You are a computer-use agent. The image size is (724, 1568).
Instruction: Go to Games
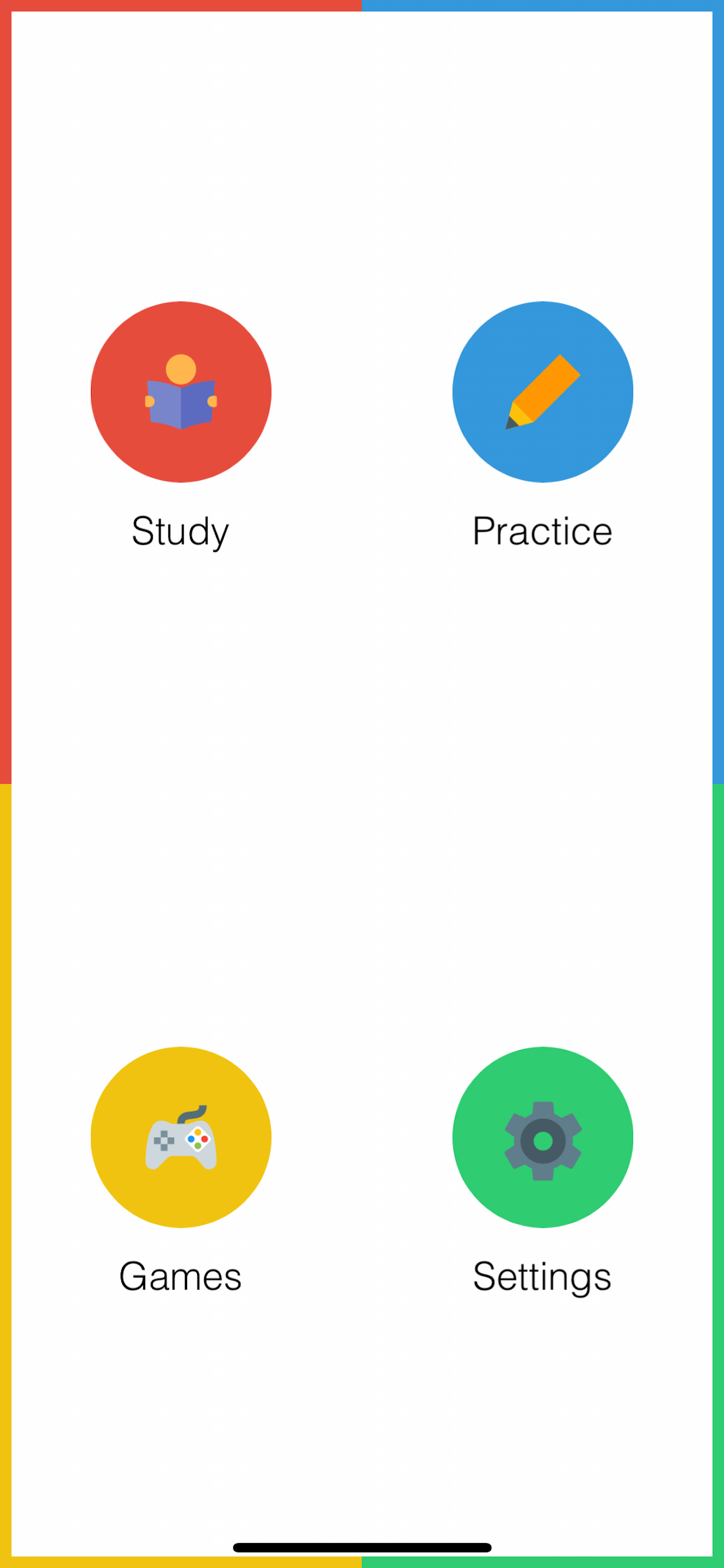coord(181,1137)
